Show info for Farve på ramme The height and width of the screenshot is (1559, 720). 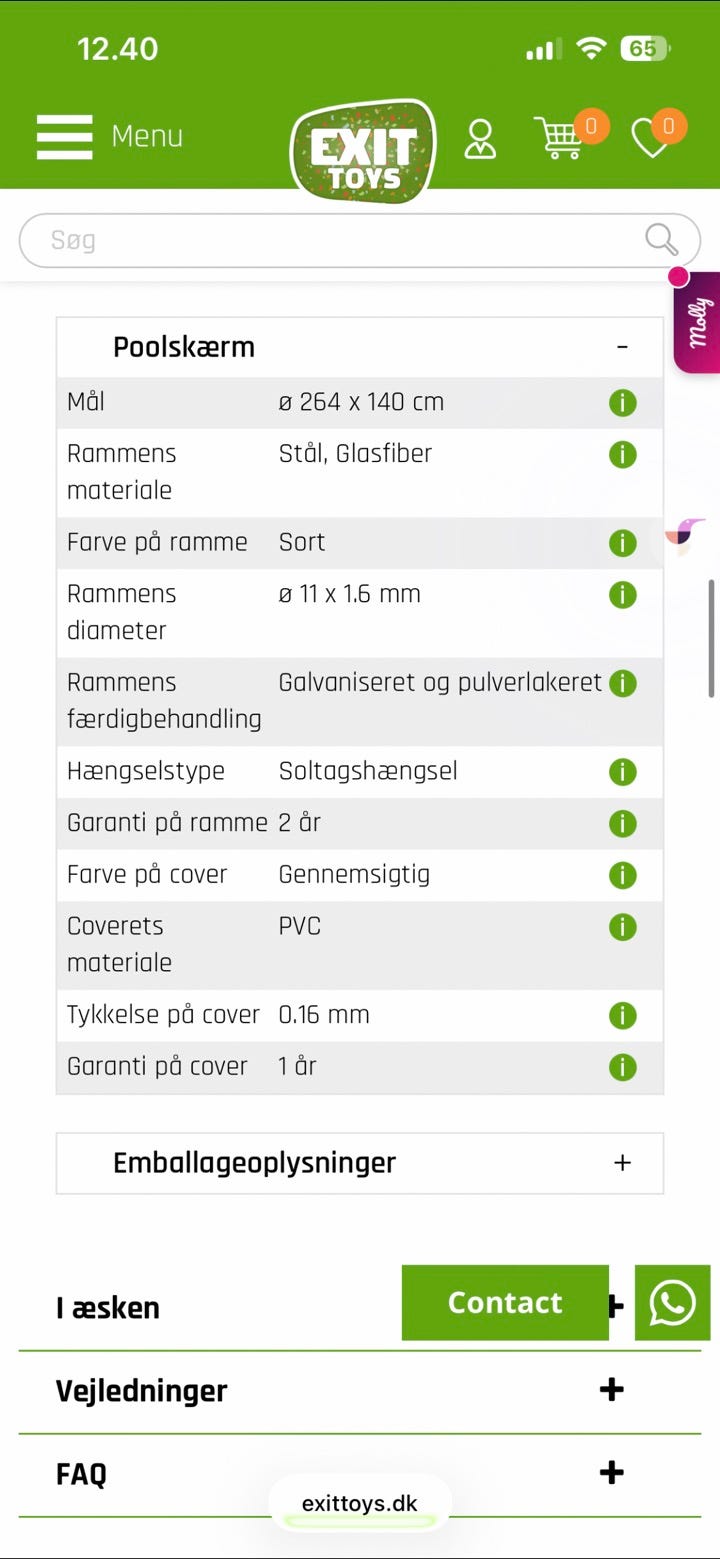pyautogui.click(x=622, y=543)
